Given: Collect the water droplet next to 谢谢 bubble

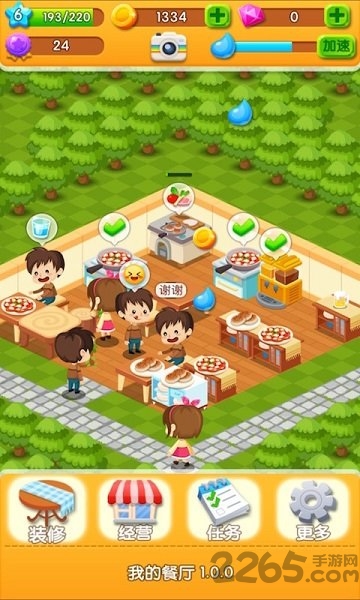Looking at the screenshot, I should (x=204, y=301).
